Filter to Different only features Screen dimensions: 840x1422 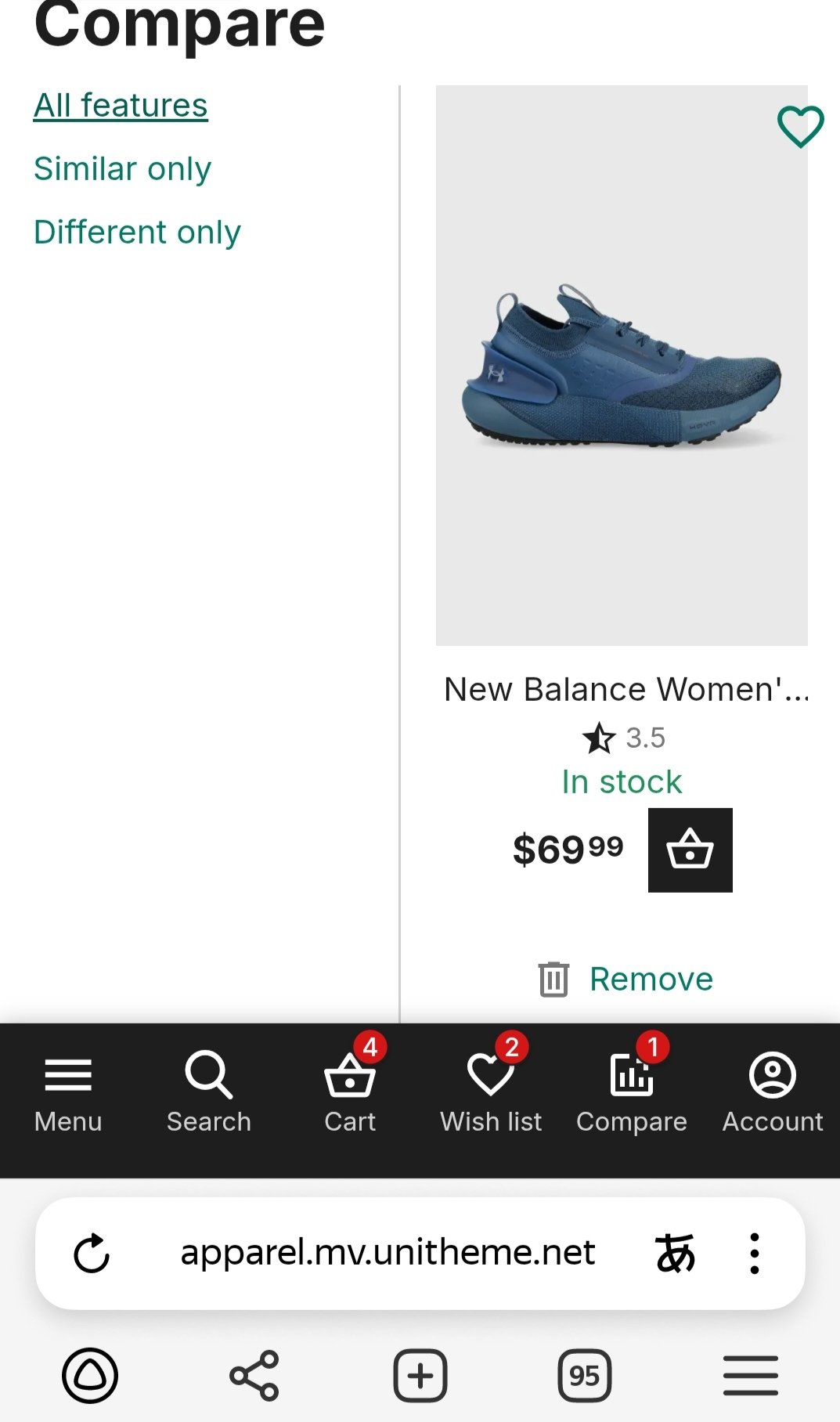pos(137,233)
